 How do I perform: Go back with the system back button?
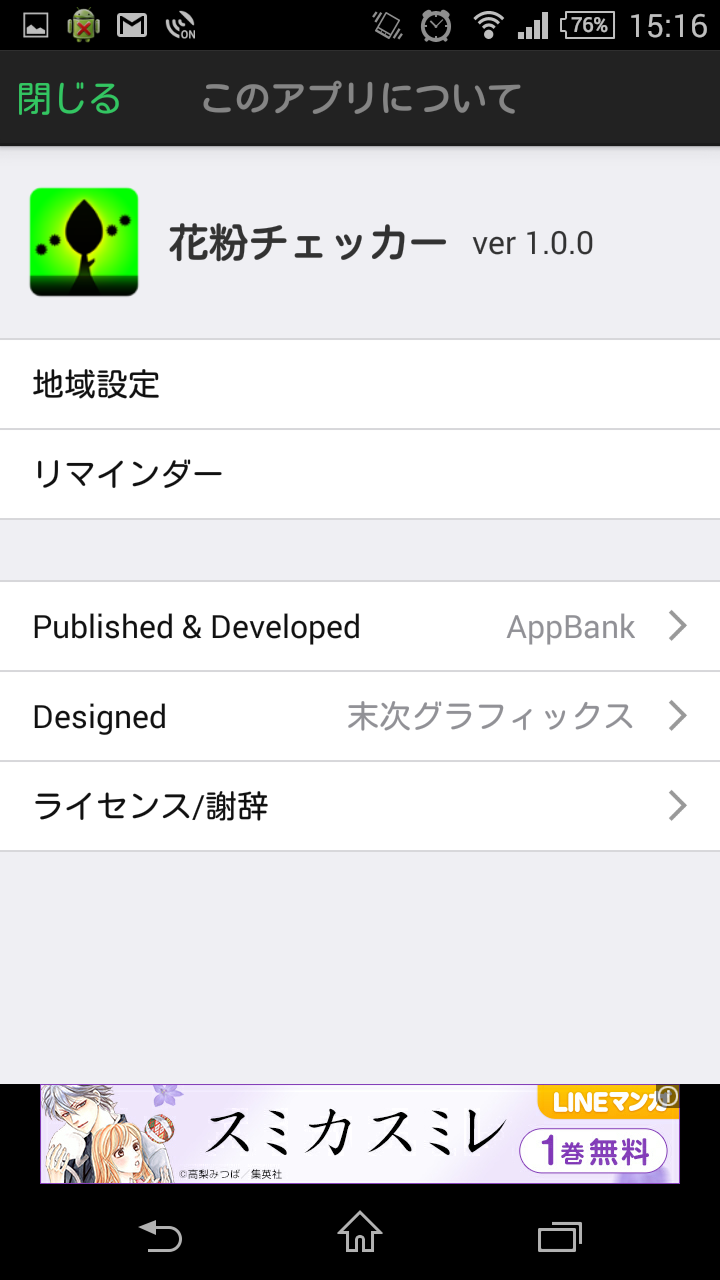click(160, 1235)
